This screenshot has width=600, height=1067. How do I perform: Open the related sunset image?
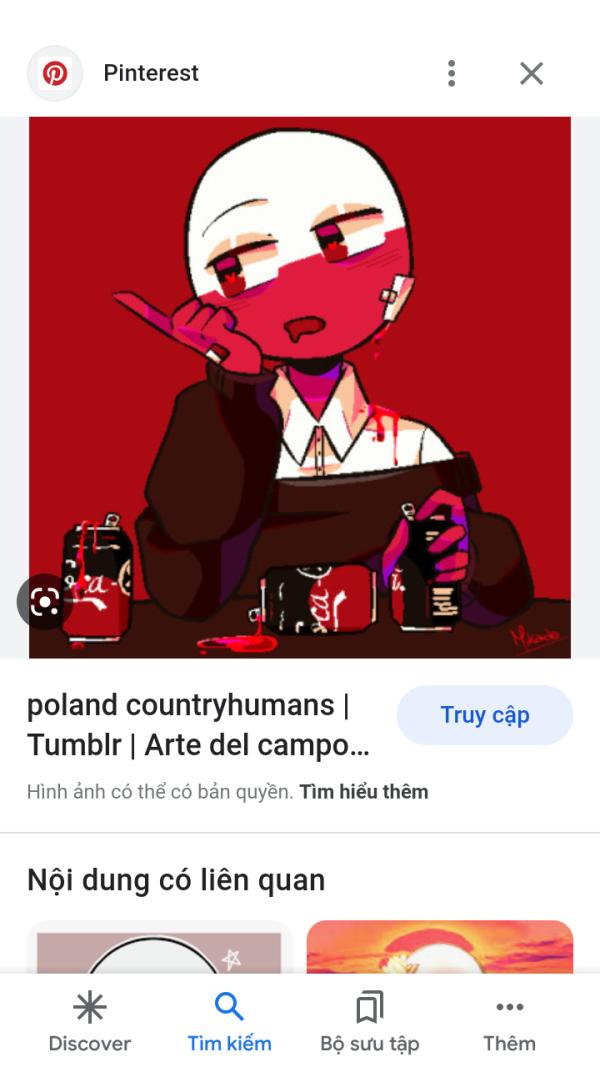[439, 947]
